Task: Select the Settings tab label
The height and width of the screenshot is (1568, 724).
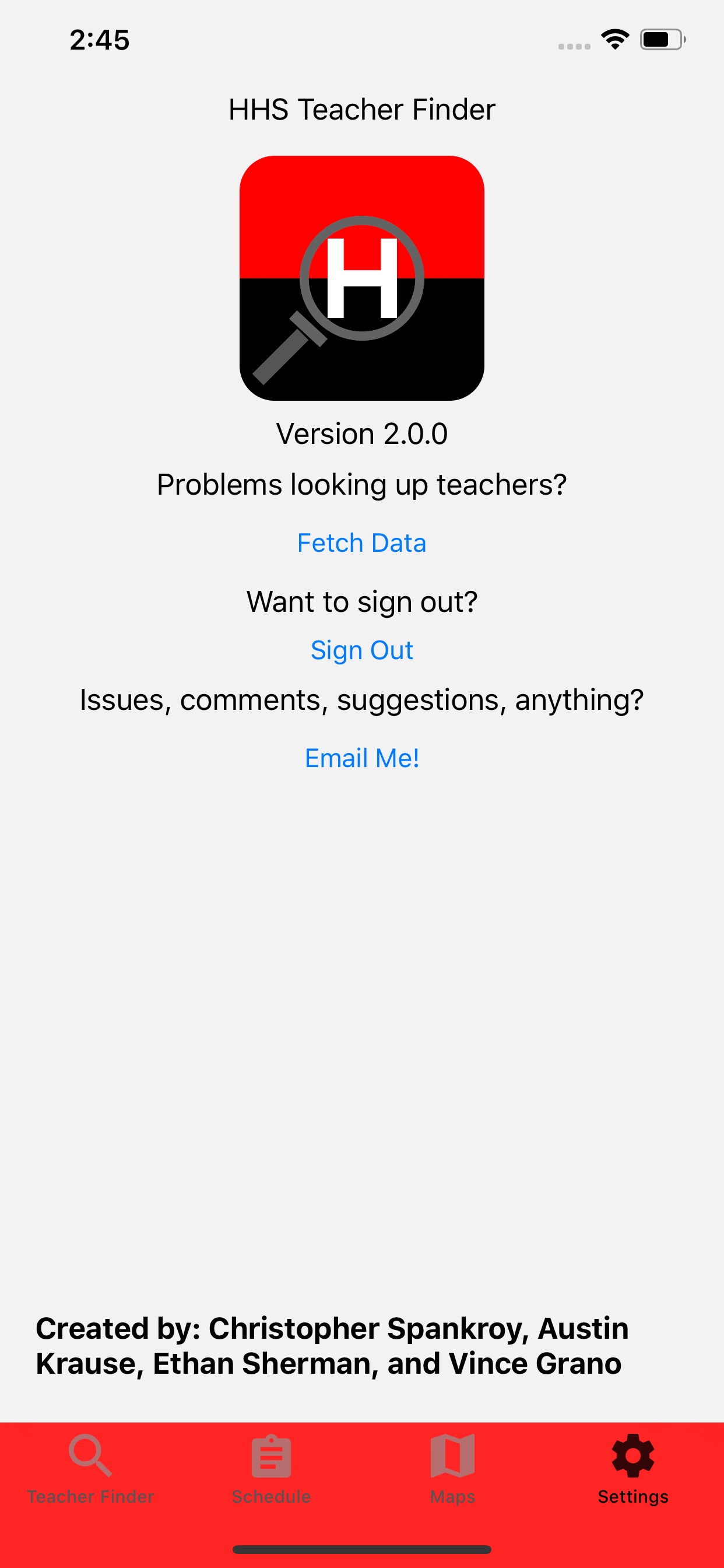Action: tap(632, 1497)
